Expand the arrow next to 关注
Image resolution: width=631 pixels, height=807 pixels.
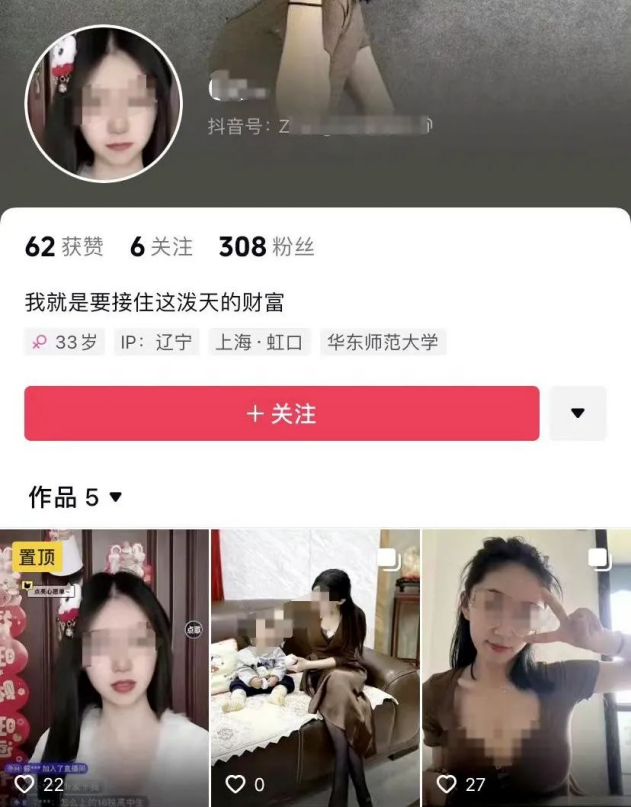point(577,413)
